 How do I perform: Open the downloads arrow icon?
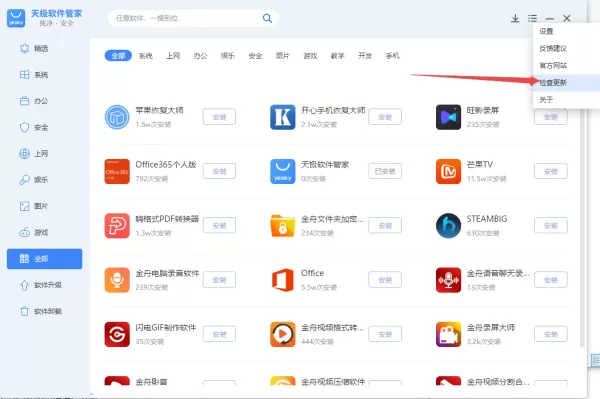click(515, 18)
